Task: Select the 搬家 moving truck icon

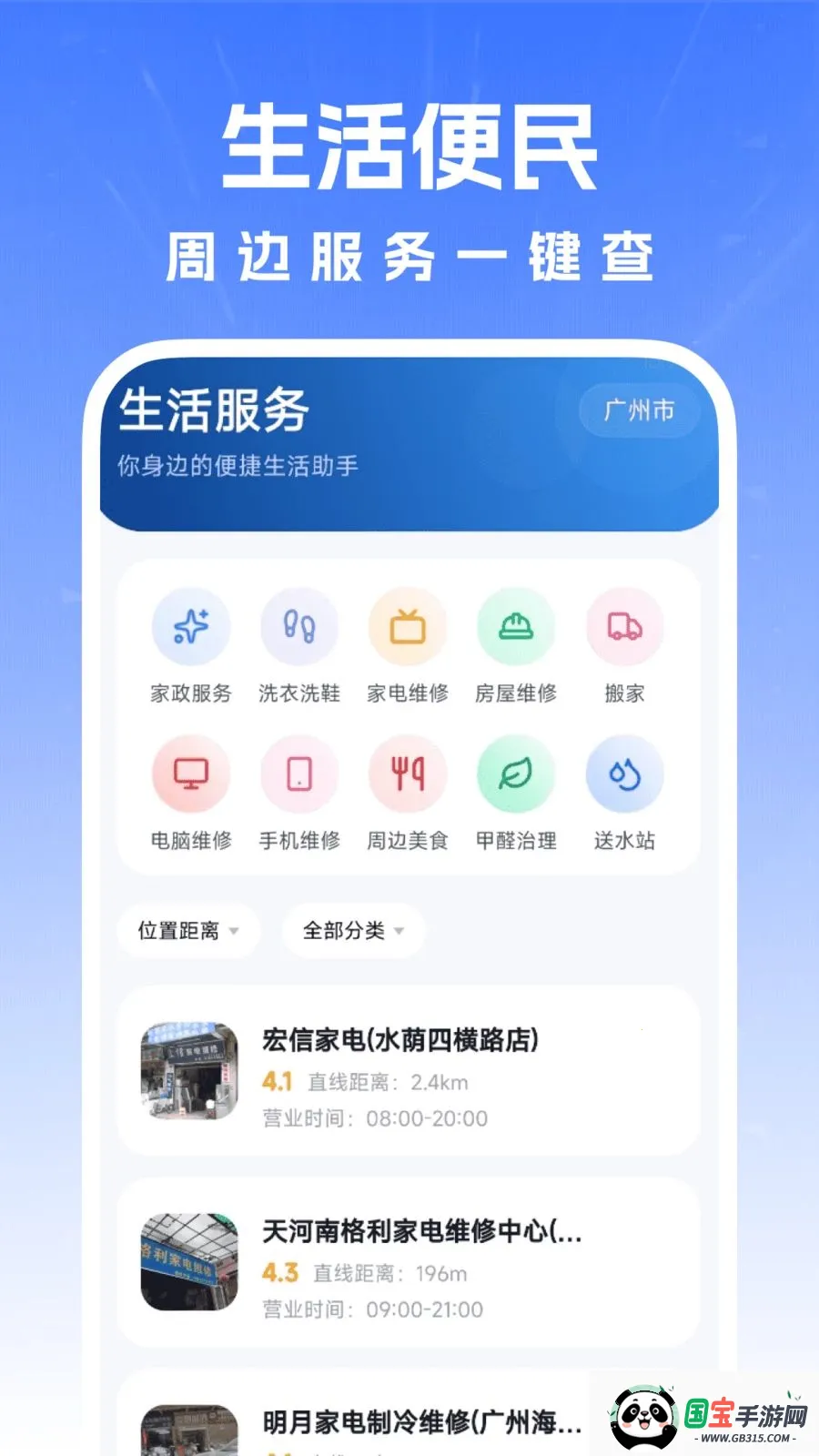Action: 623,626
